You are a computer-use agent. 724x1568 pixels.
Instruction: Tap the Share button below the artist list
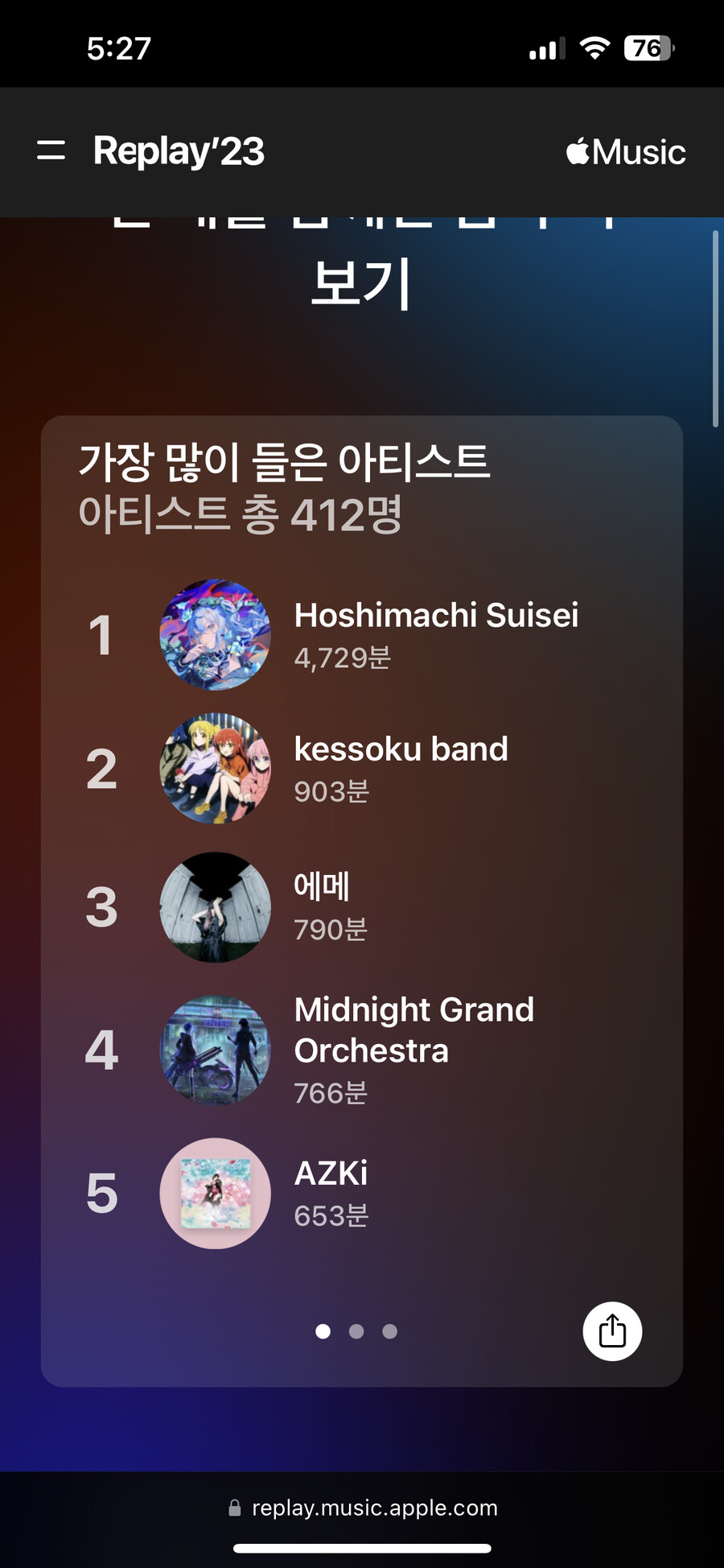611,1331
